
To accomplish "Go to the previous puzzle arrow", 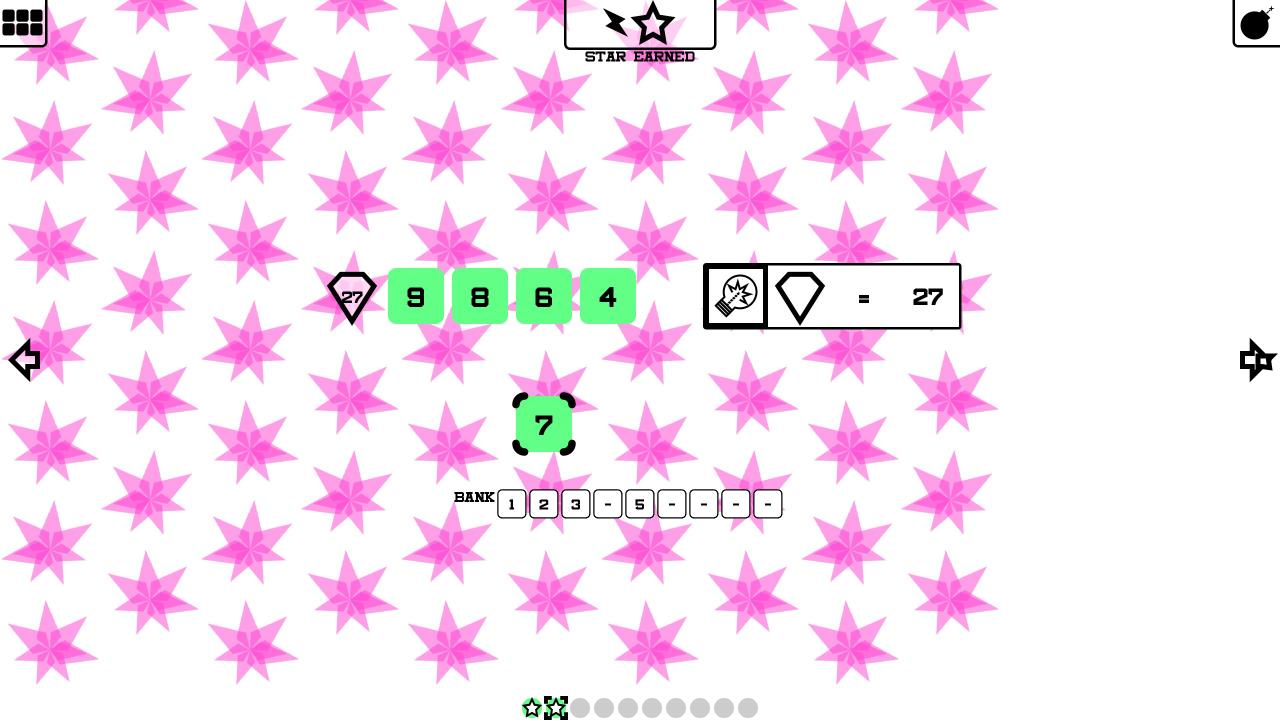I will [24, 360].
